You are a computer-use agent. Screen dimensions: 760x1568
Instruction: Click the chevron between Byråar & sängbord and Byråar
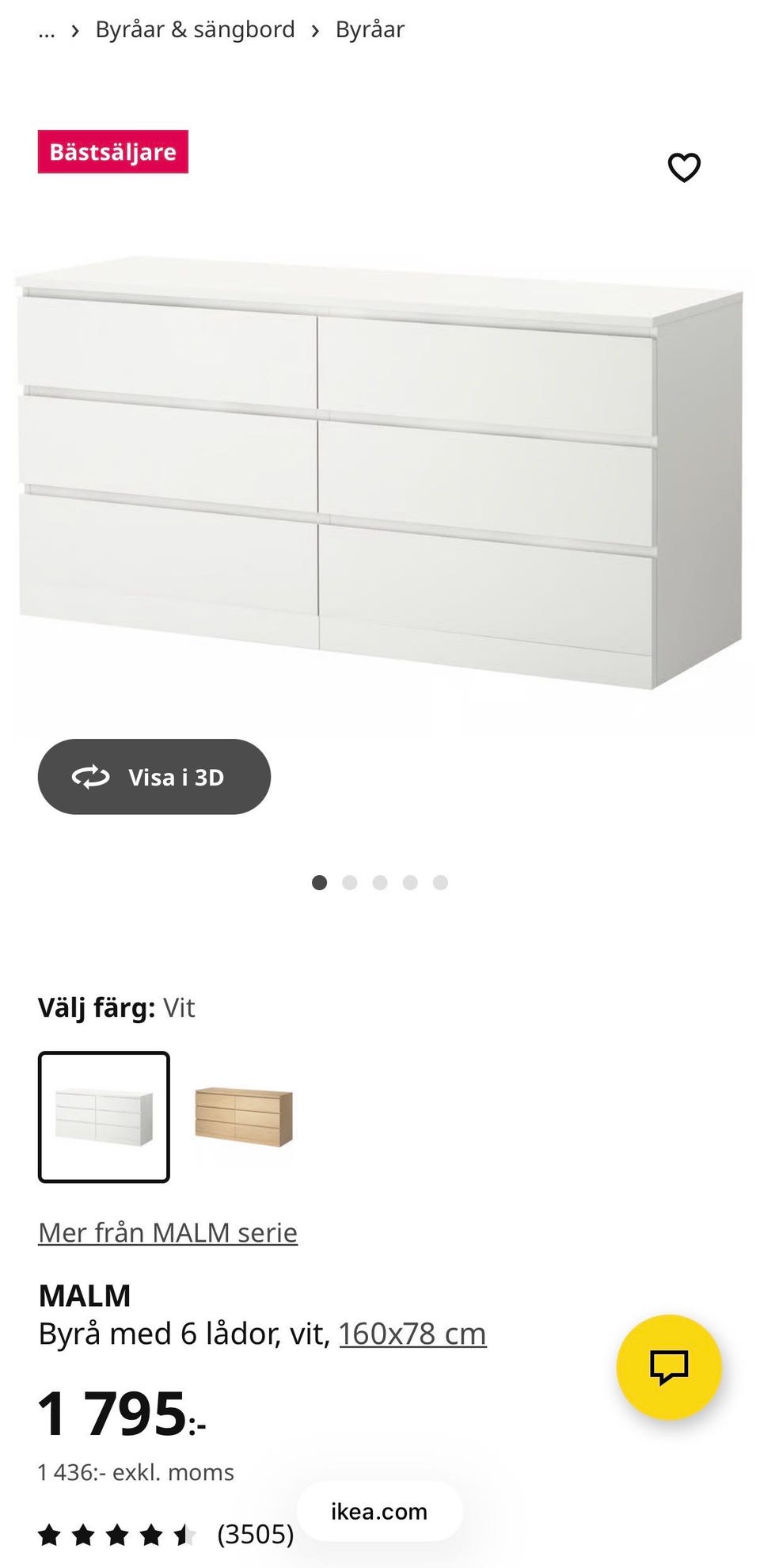pyautogui.click(x=315, y=29)
